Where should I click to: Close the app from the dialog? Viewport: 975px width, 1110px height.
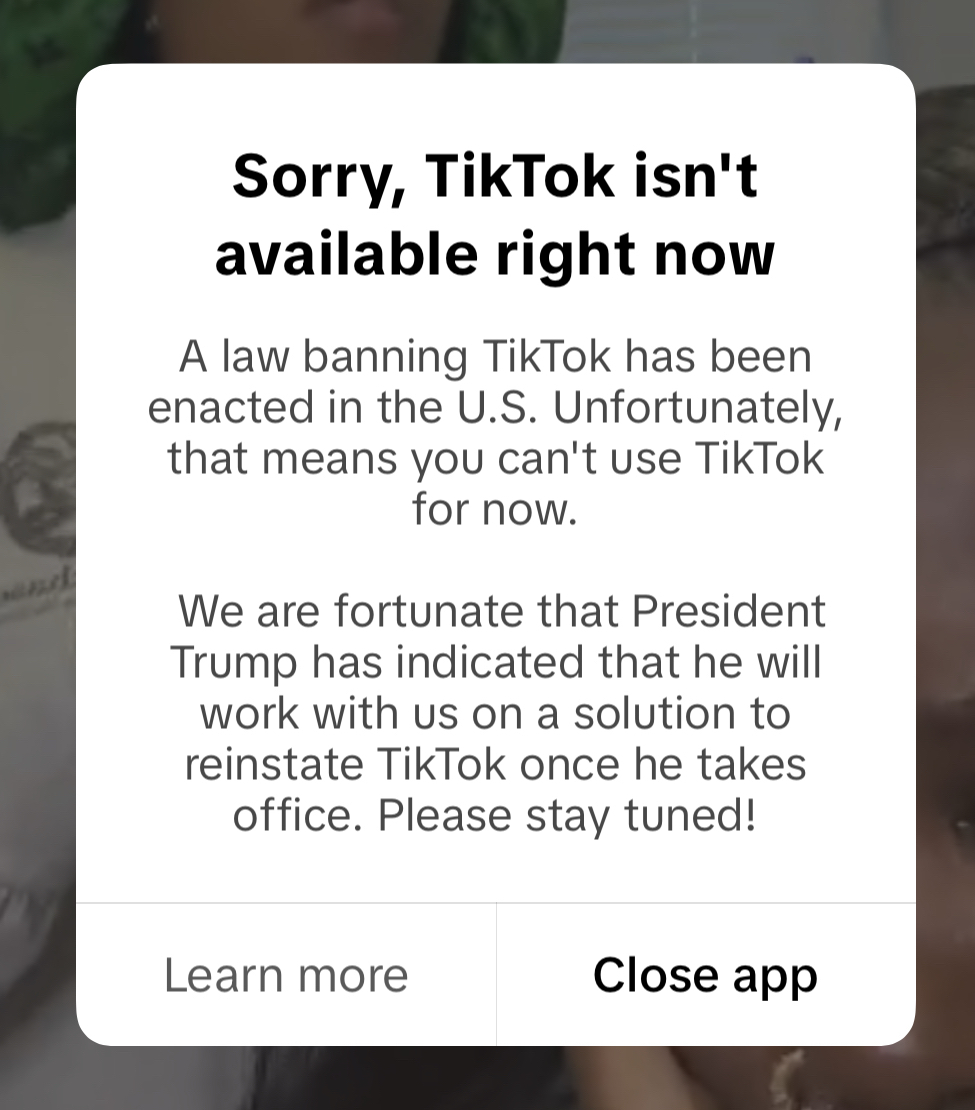coord(705,975)
